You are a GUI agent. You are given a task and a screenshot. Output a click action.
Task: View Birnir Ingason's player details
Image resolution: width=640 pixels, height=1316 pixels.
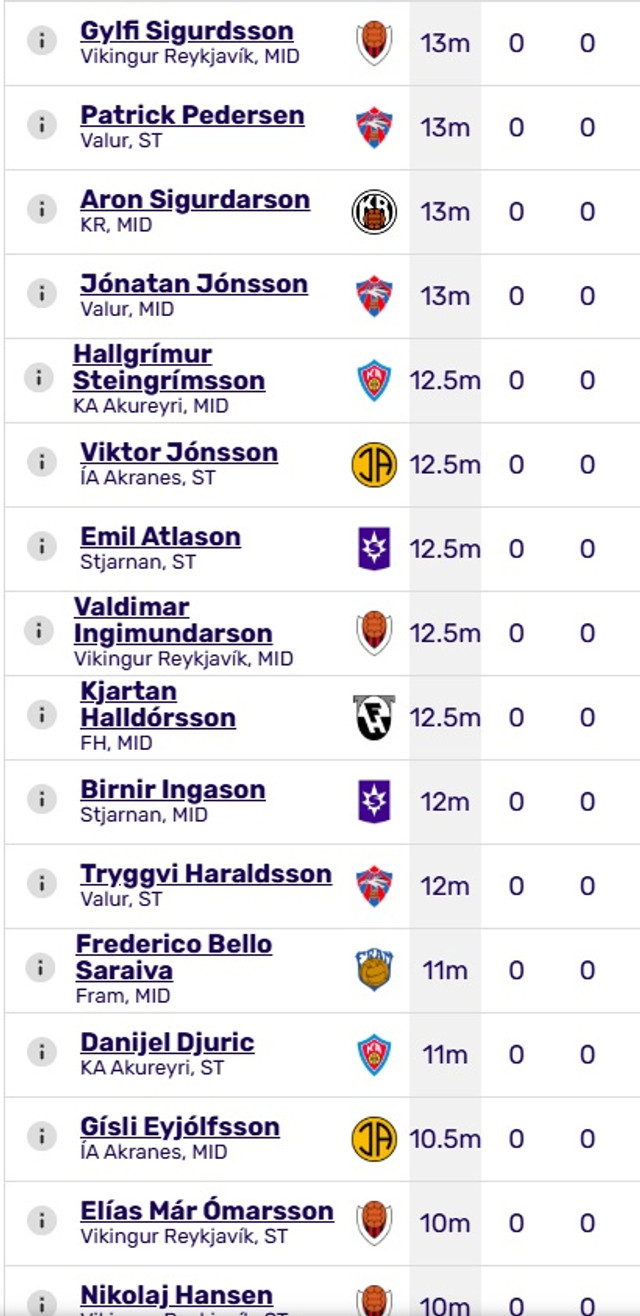pos(173,789)
